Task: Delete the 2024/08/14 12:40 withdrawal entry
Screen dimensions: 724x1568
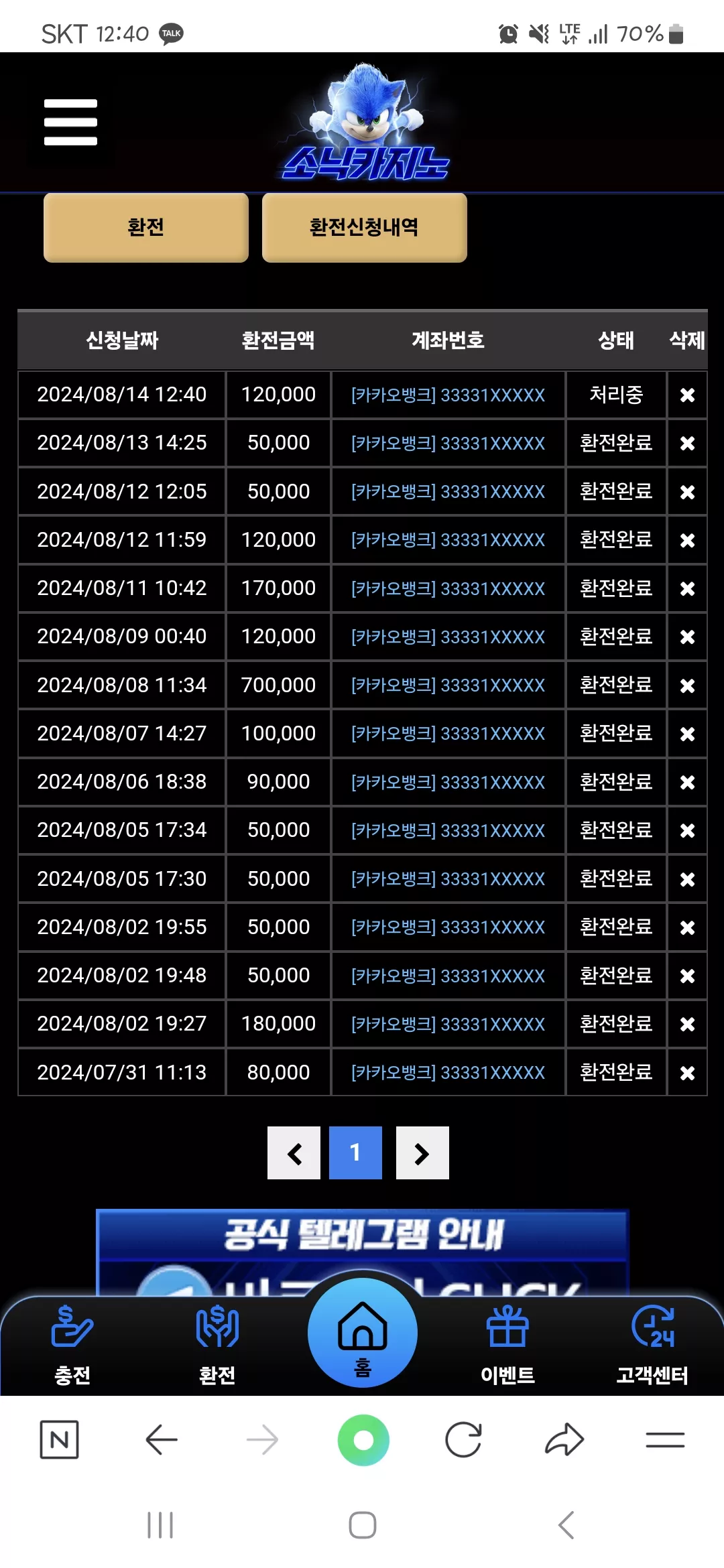Action: click(x=687, y=395)
